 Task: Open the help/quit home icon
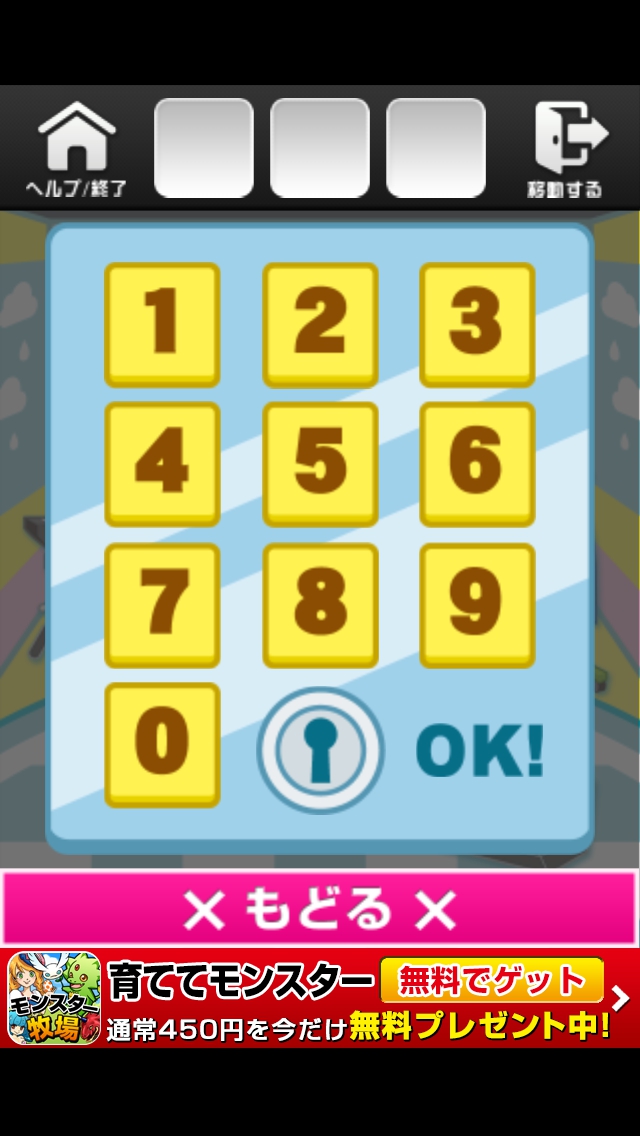(x=76, y=148)
